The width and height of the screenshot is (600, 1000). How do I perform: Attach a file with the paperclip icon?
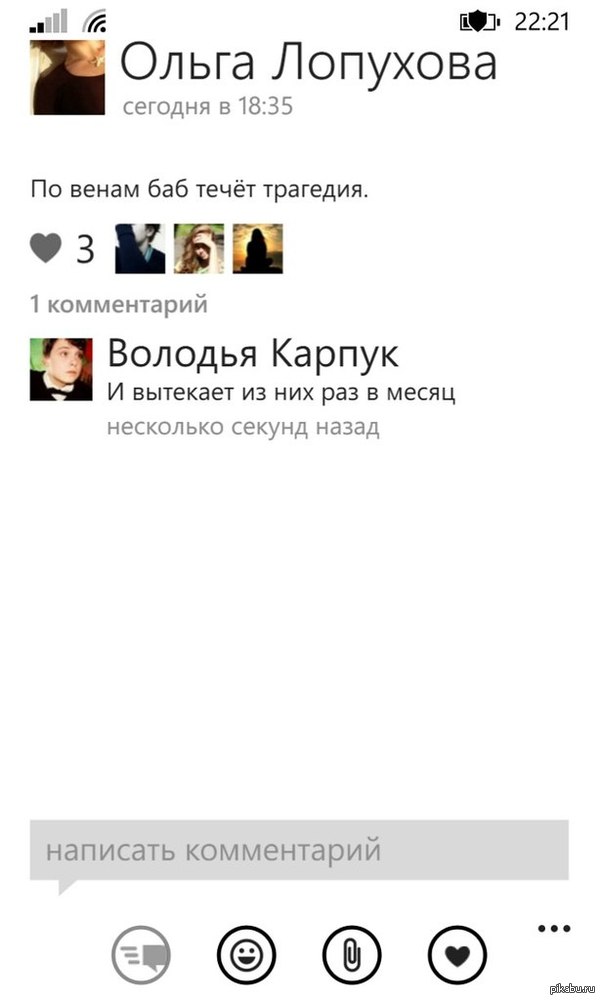tap(352, 957)
